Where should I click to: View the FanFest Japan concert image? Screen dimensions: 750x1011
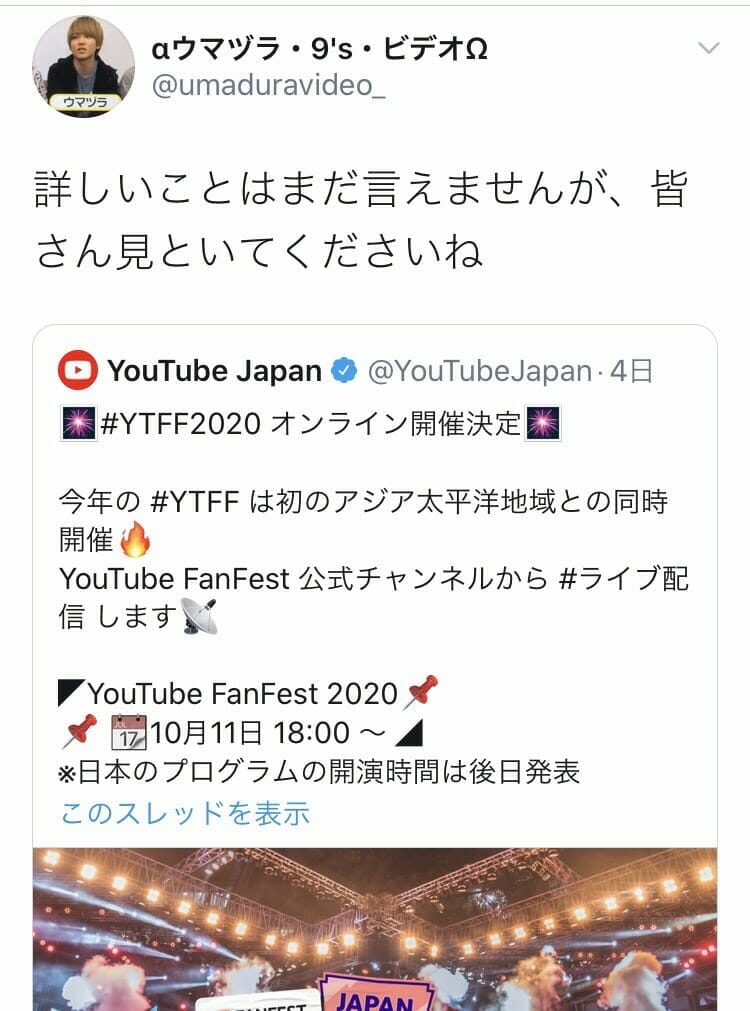click(374, 928)
